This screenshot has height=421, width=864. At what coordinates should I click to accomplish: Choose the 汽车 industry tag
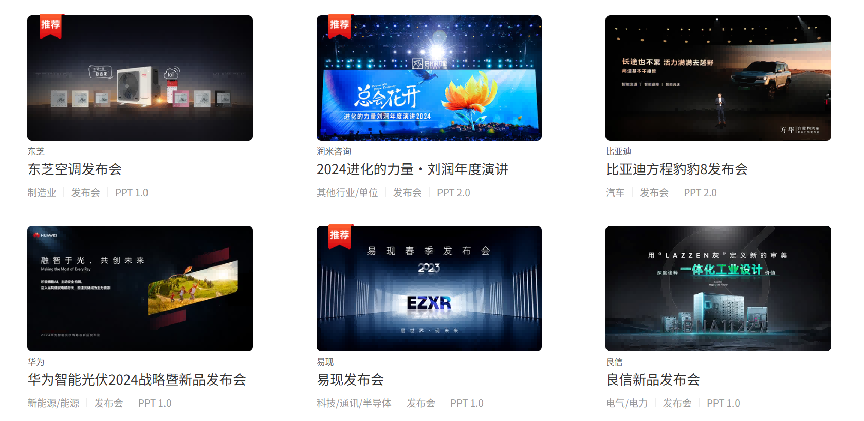(x=615, y=192)
